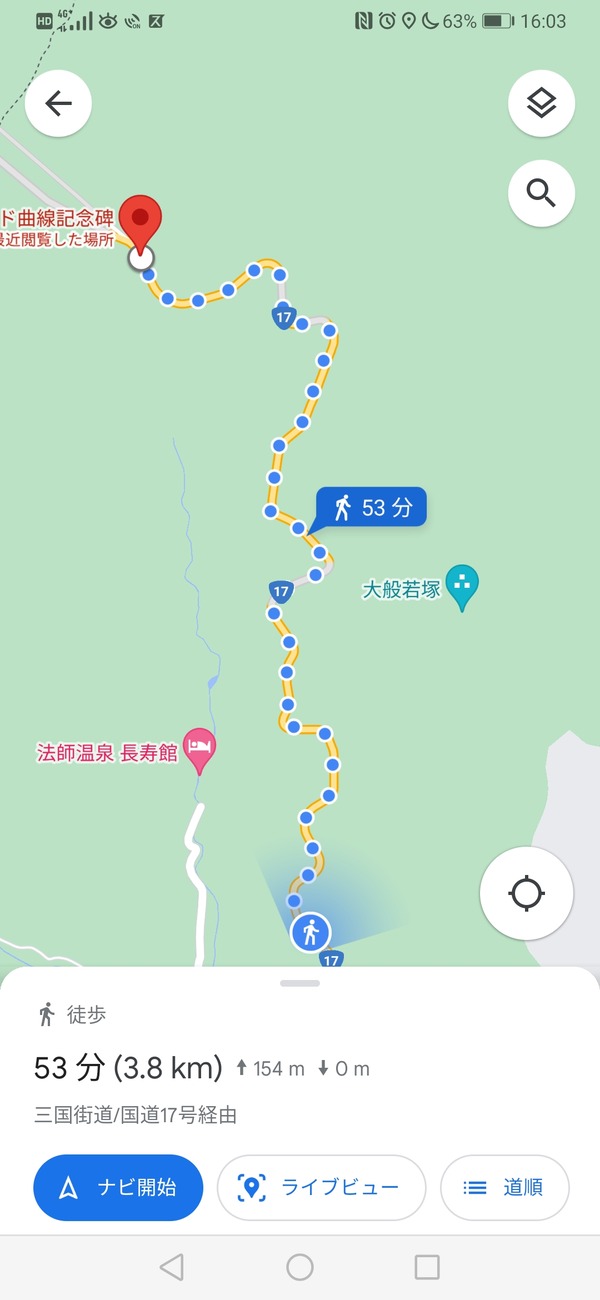
Task: Open the system recent apps view
Action: 427,1267
